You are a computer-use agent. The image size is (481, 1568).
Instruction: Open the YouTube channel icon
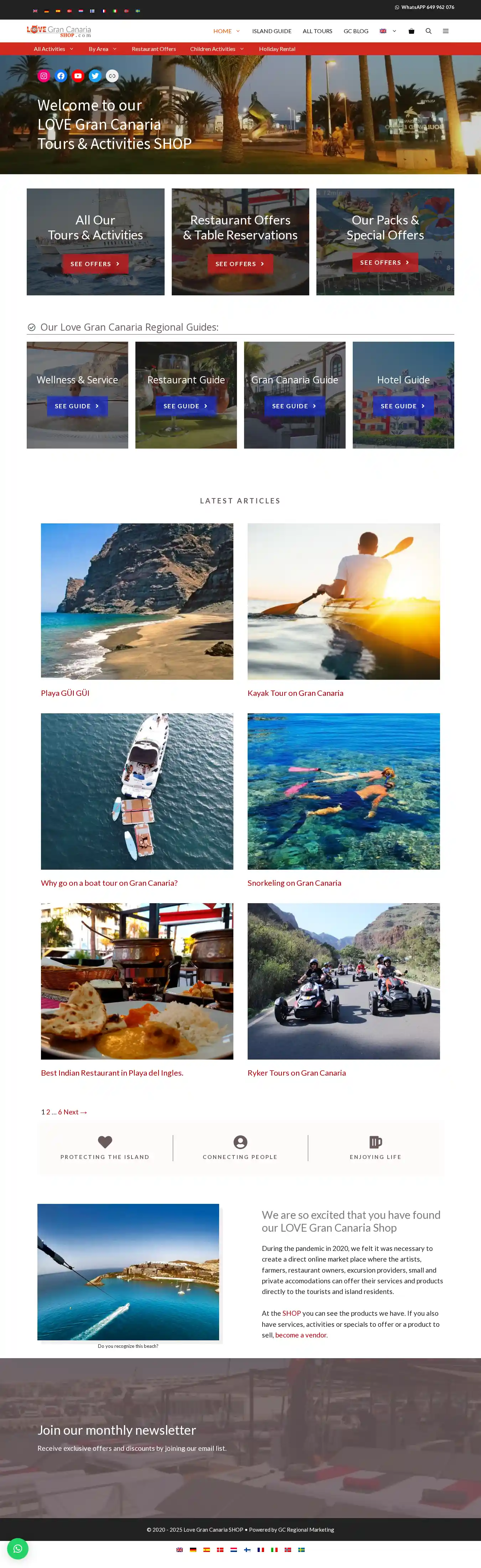coord(78,76)
